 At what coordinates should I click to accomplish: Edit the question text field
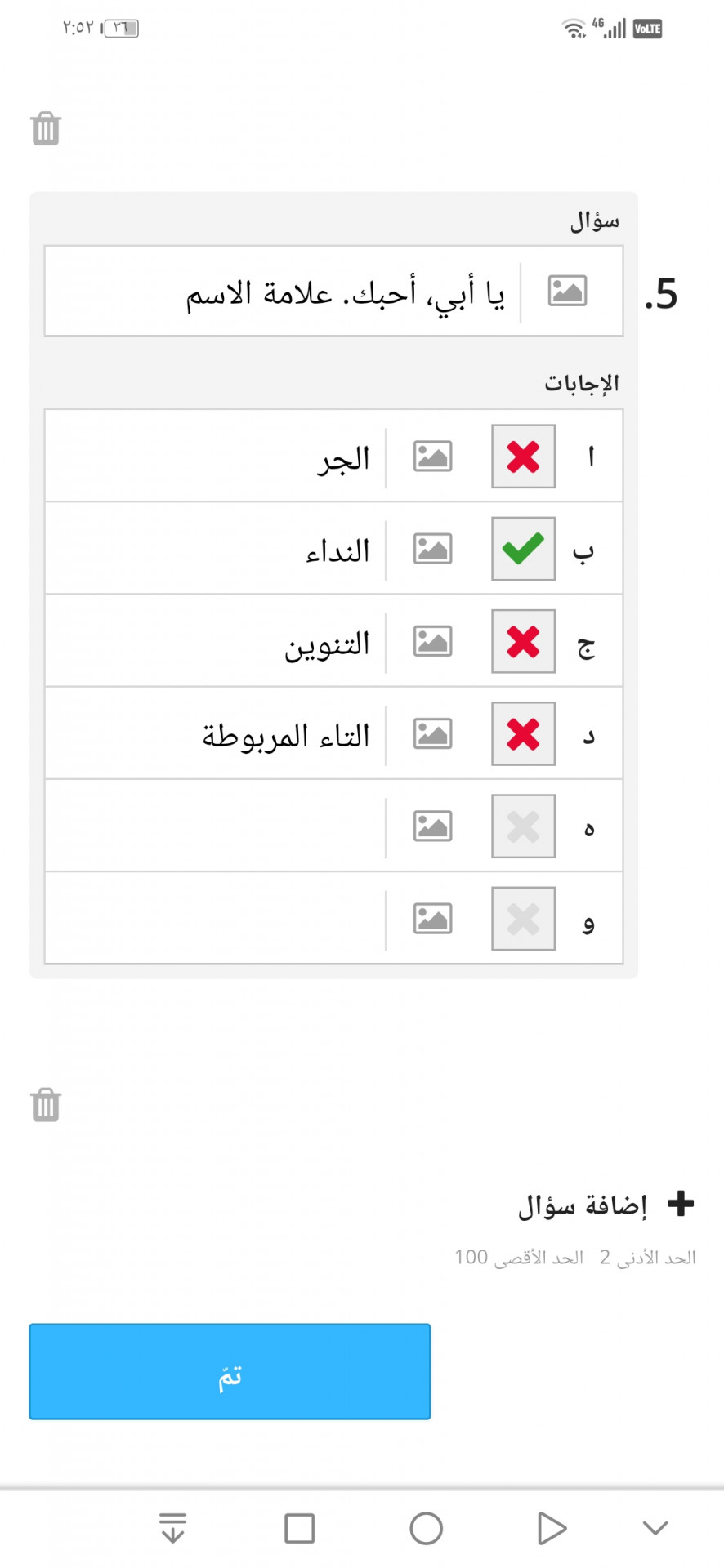coord(282,292)
